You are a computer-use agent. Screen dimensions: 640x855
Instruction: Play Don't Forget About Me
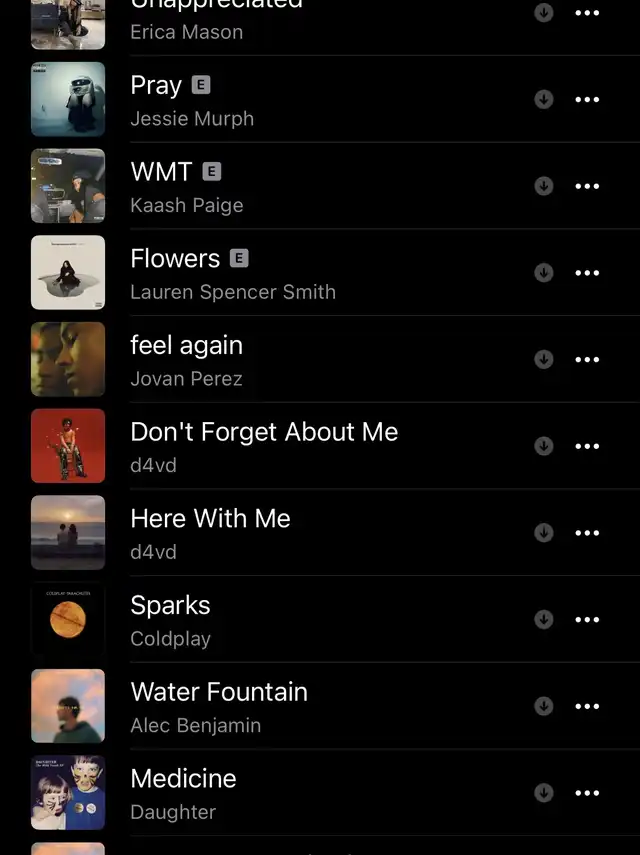tap(300, 446)
